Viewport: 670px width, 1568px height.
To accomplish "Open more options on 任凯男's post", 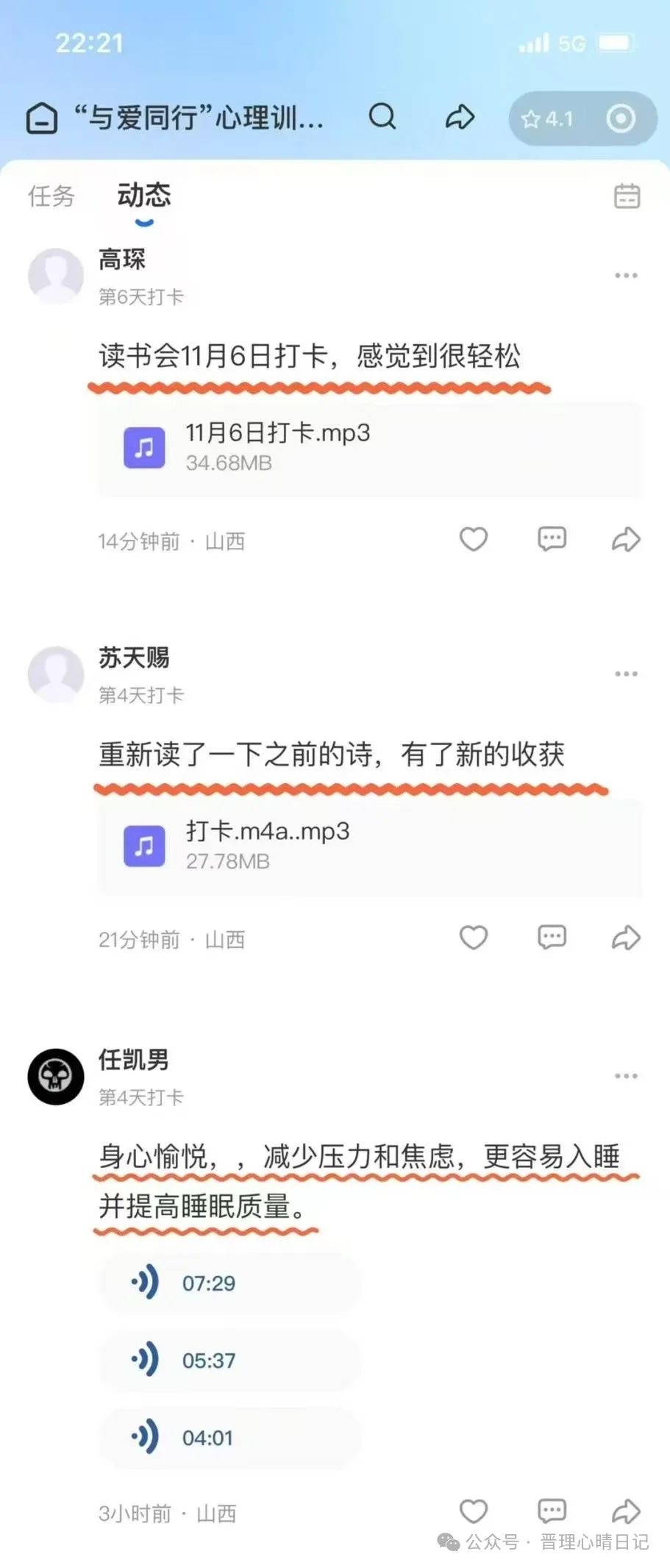I will coord(626,1076).
